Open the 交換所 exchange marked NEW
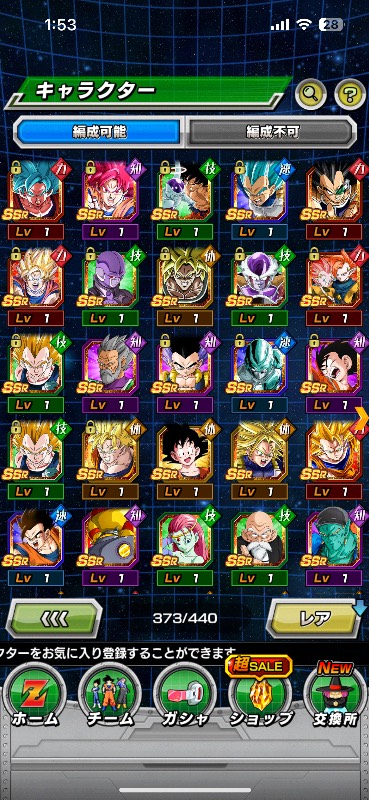Screen dimensions: 369x800 tap(335, 694)
